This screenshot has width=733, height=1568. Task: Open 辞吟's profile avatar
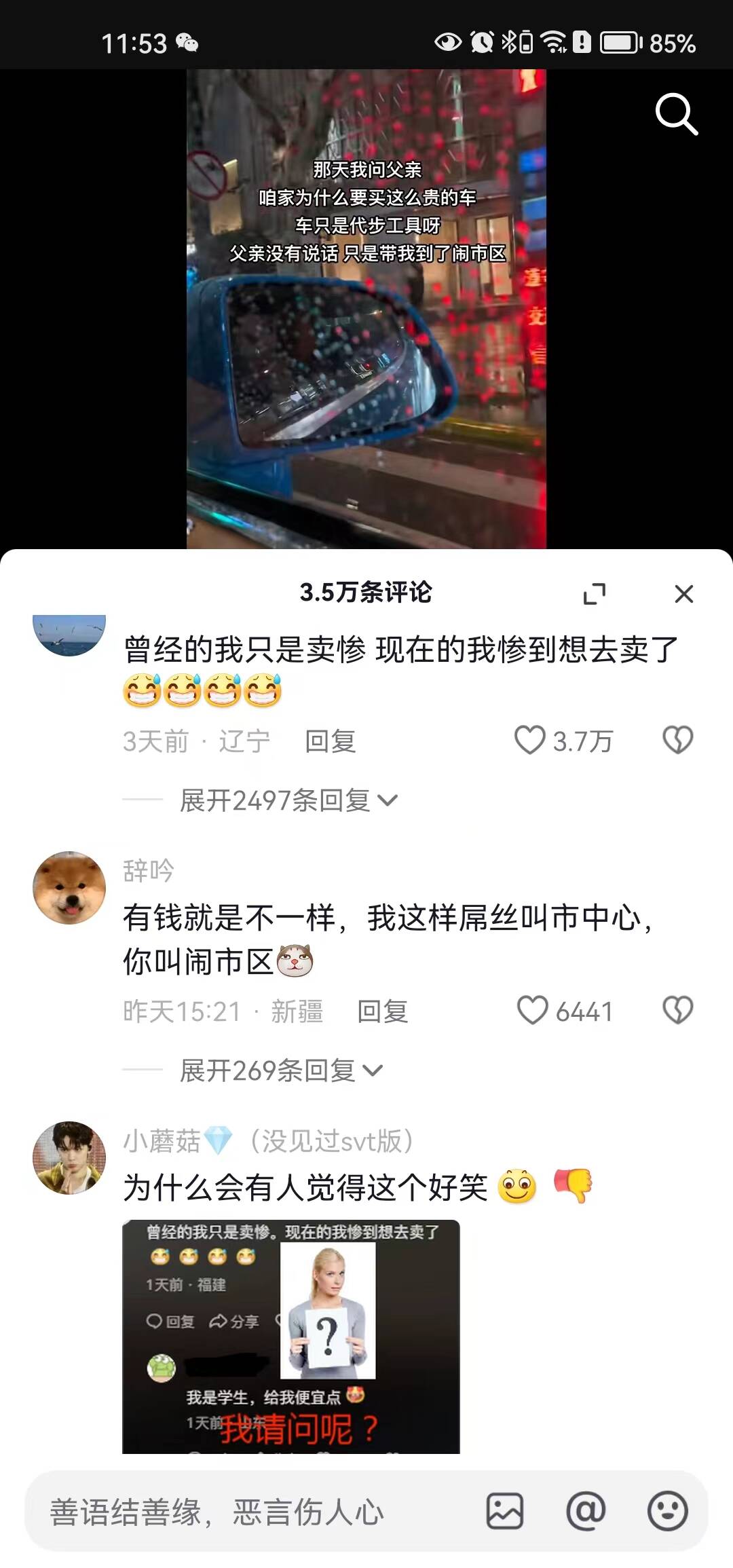click(69, 888)
